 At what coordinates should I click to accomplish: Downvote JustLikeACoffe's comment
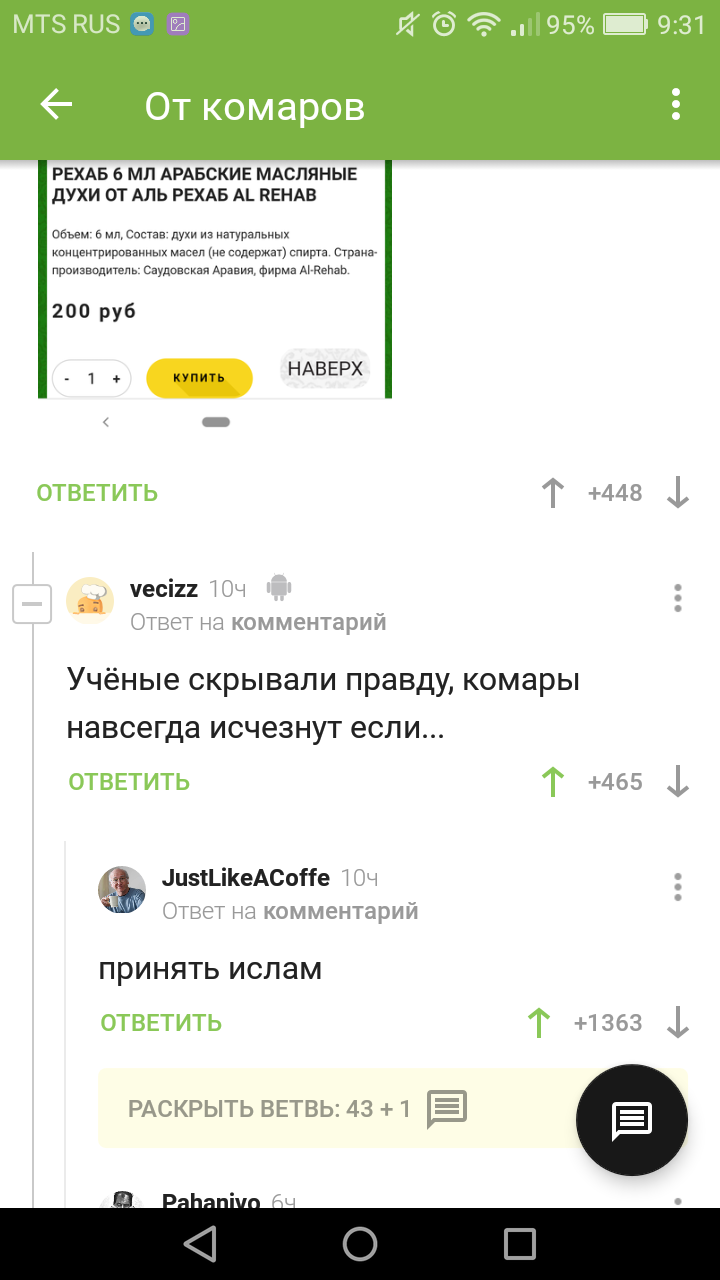(x=678, y=1023)
